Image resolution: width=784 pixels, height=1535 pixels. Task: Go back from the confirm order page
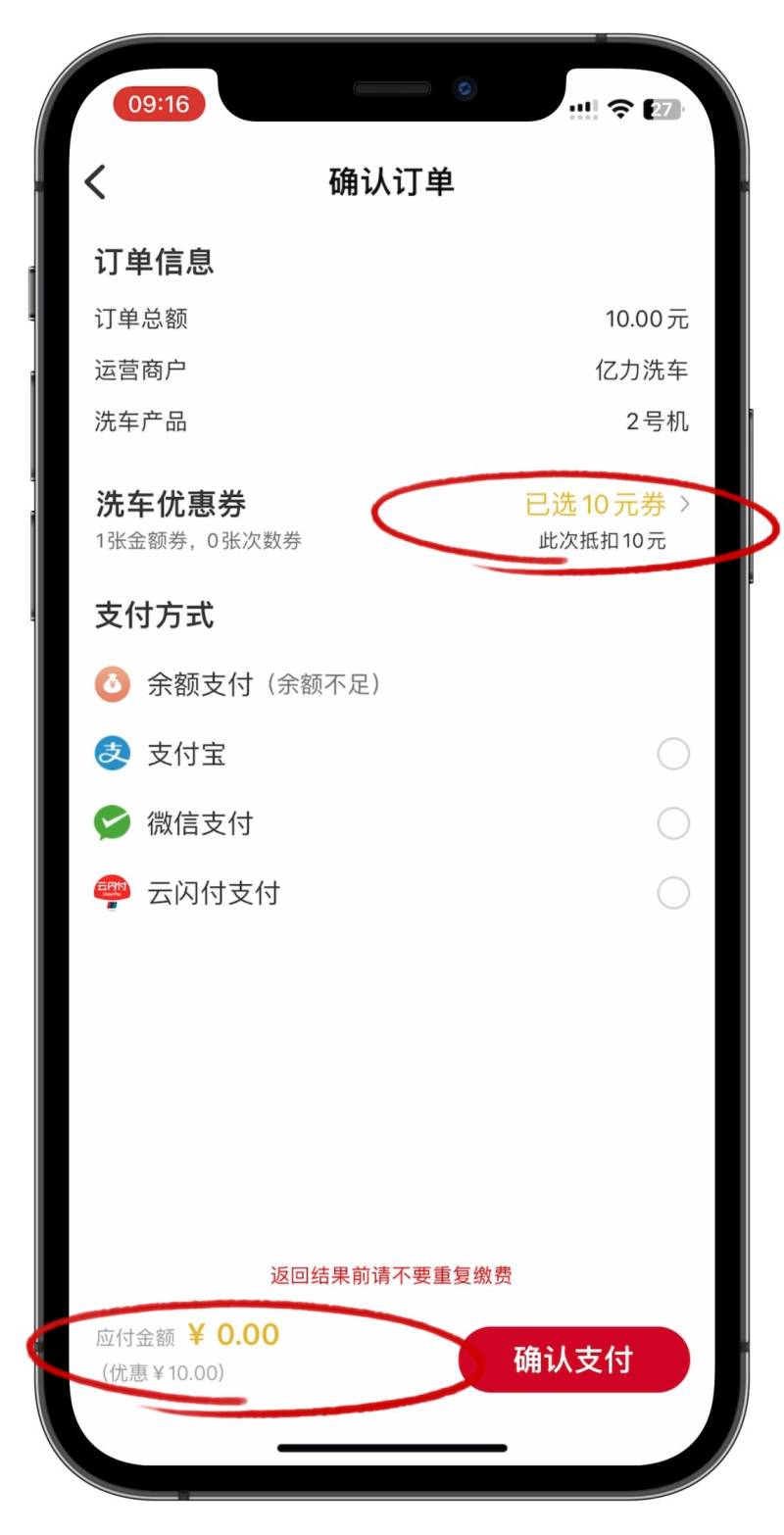point(95,182)
